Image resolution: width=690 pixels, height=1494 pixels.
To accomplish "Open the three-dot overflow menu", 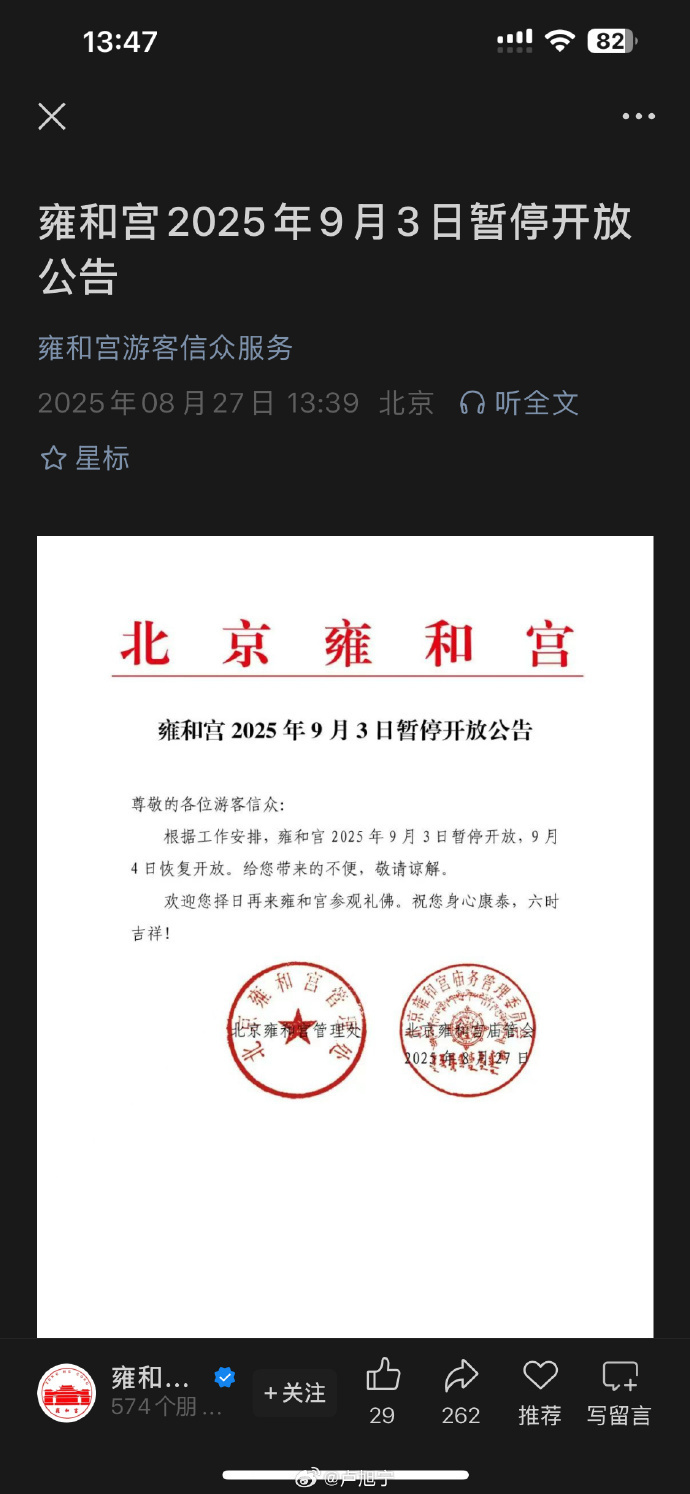I will [x=638, y=117].
